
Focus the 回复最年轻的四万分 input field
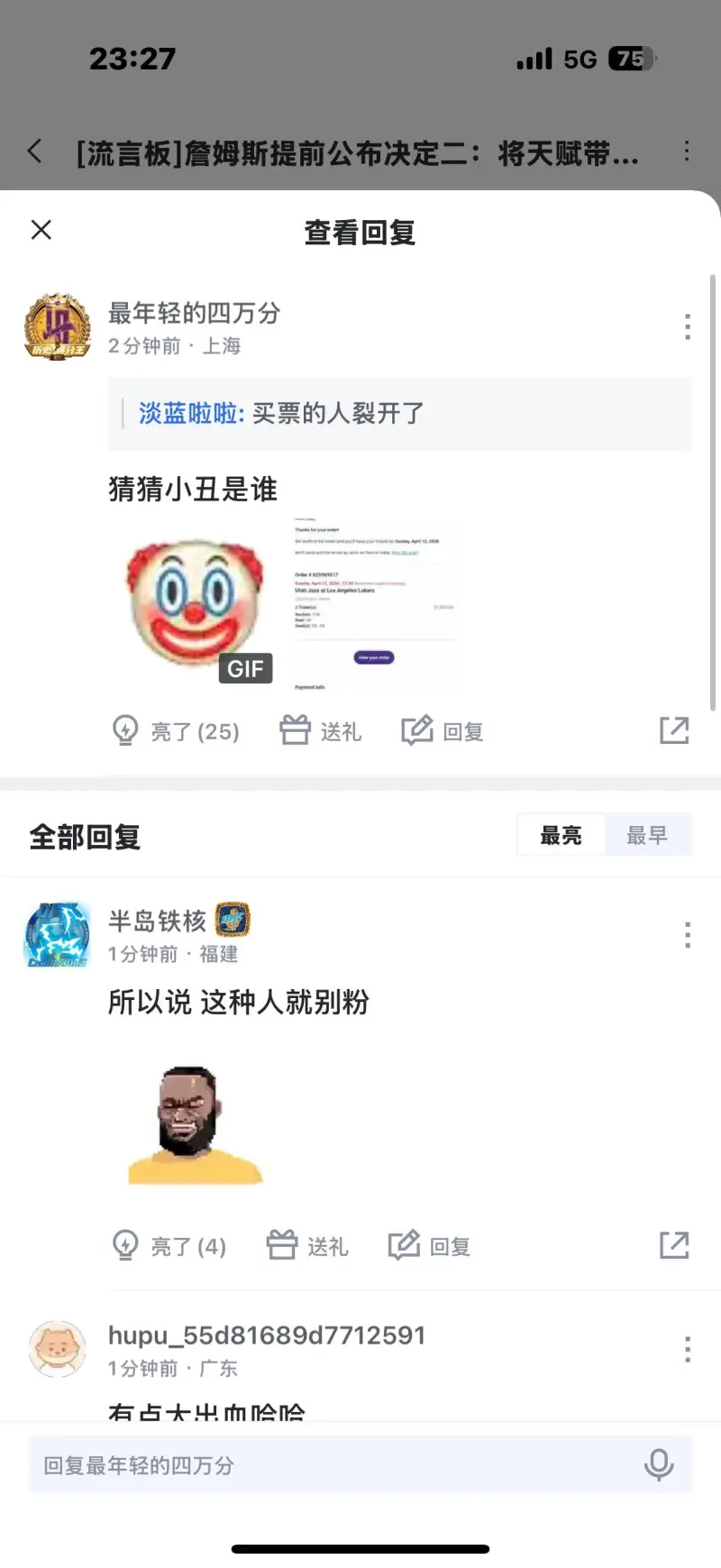[333, 1465]
